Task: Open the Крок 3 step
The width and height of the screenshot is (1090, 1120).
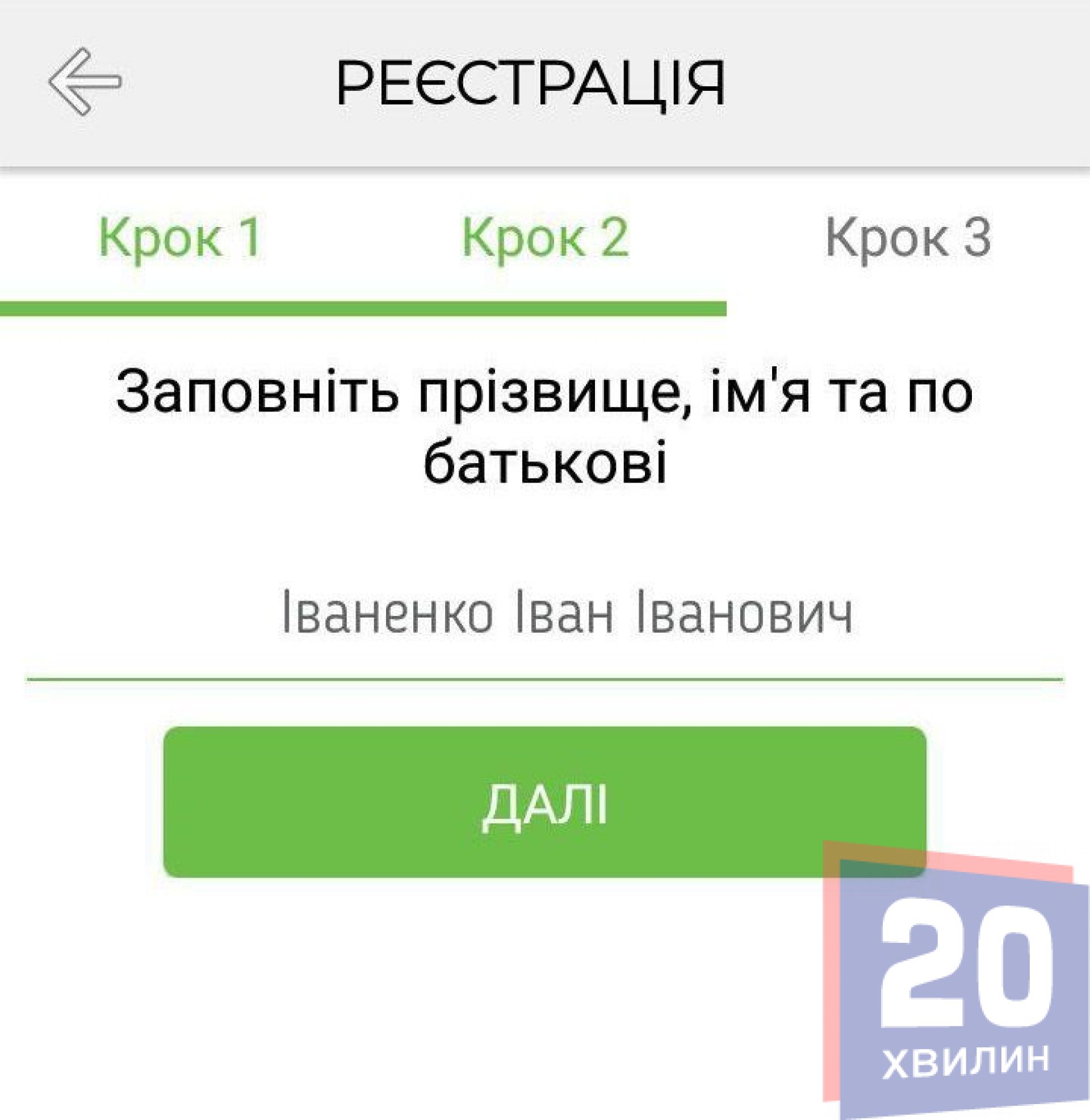Action: coord(908,238)
